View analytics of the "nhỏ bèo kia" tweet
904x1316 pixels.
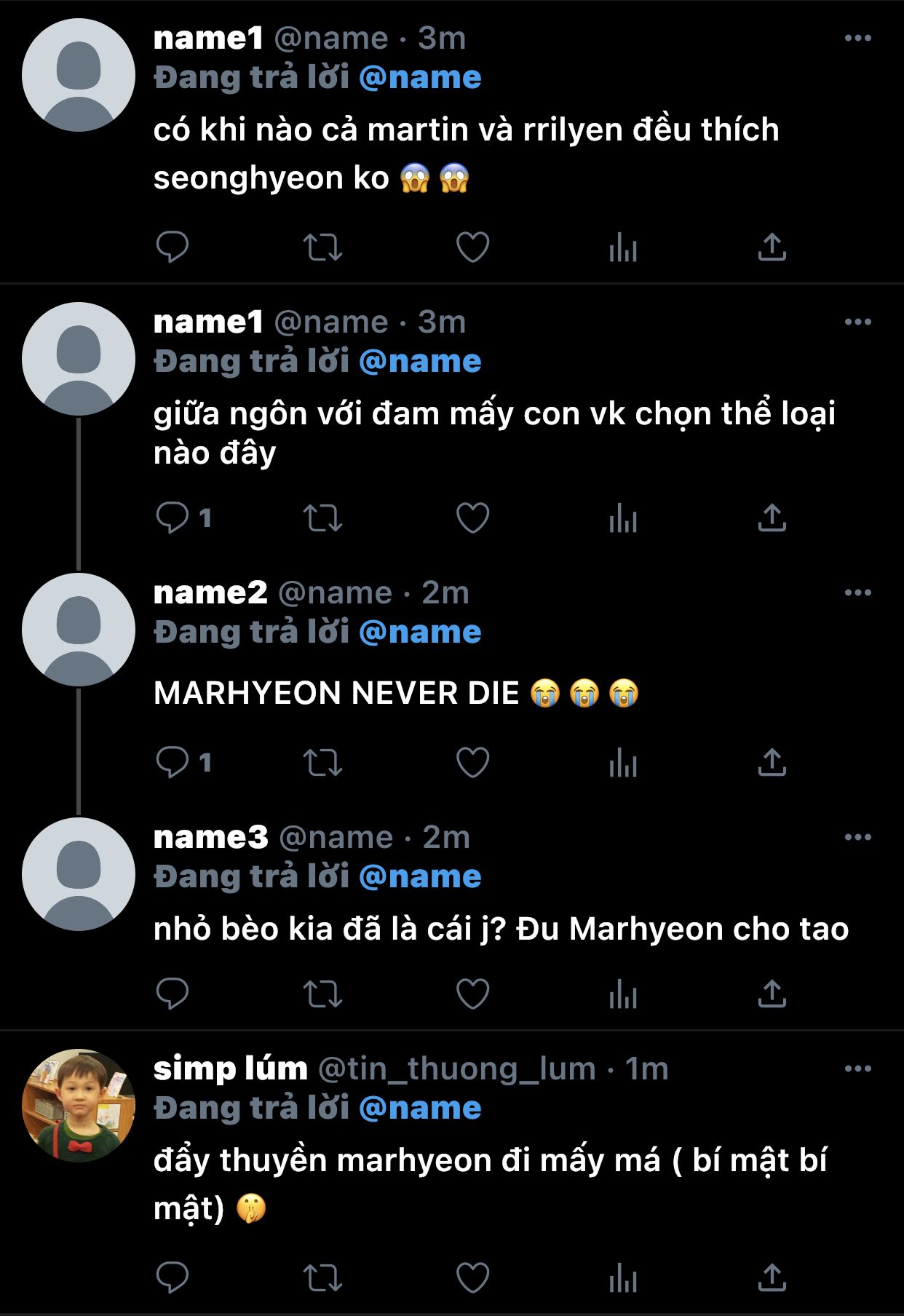(x=623, y=994)
